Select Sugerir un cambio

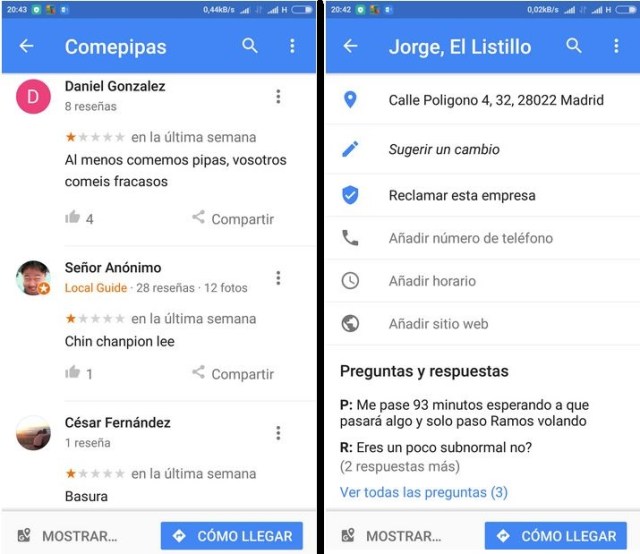444,149
